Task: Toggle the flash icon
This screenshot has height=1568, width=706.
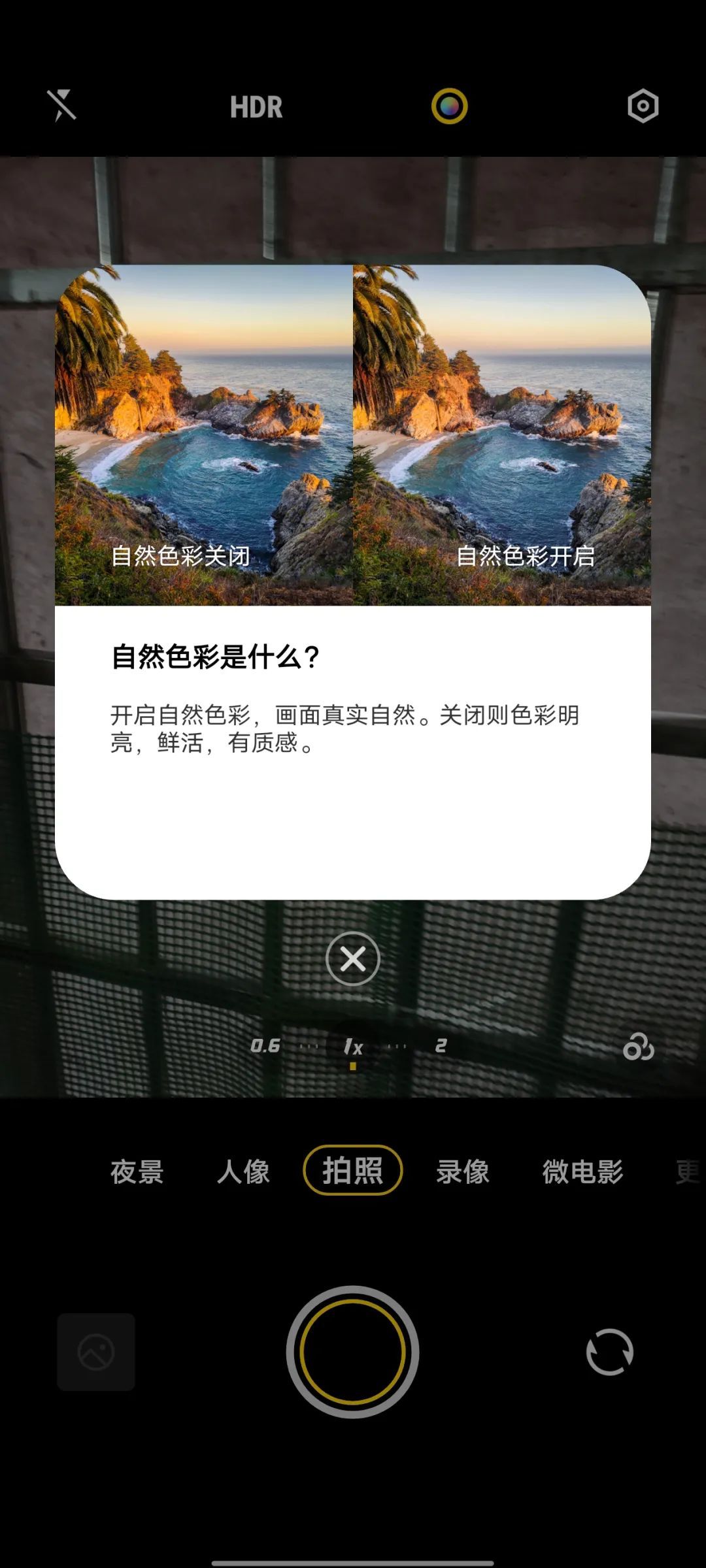Action: click(61, 106)
